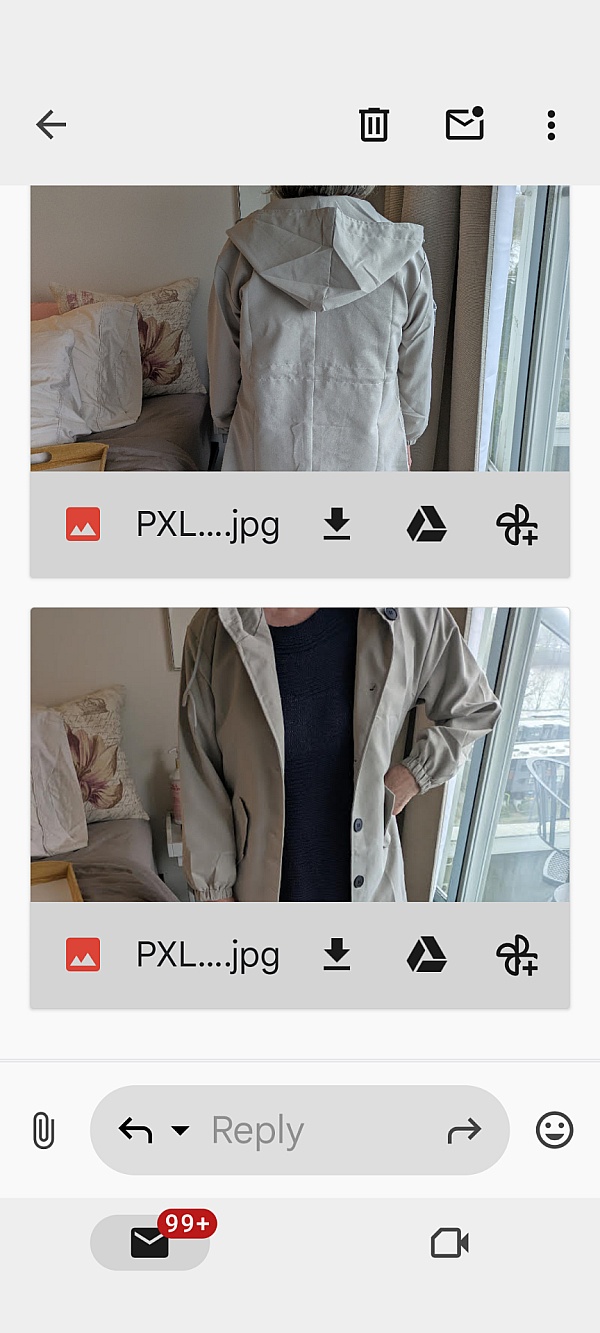The width and height of the screenshot is (600, 1333).
Task: Tap the Reply text field
Action: click(300, 1131)
